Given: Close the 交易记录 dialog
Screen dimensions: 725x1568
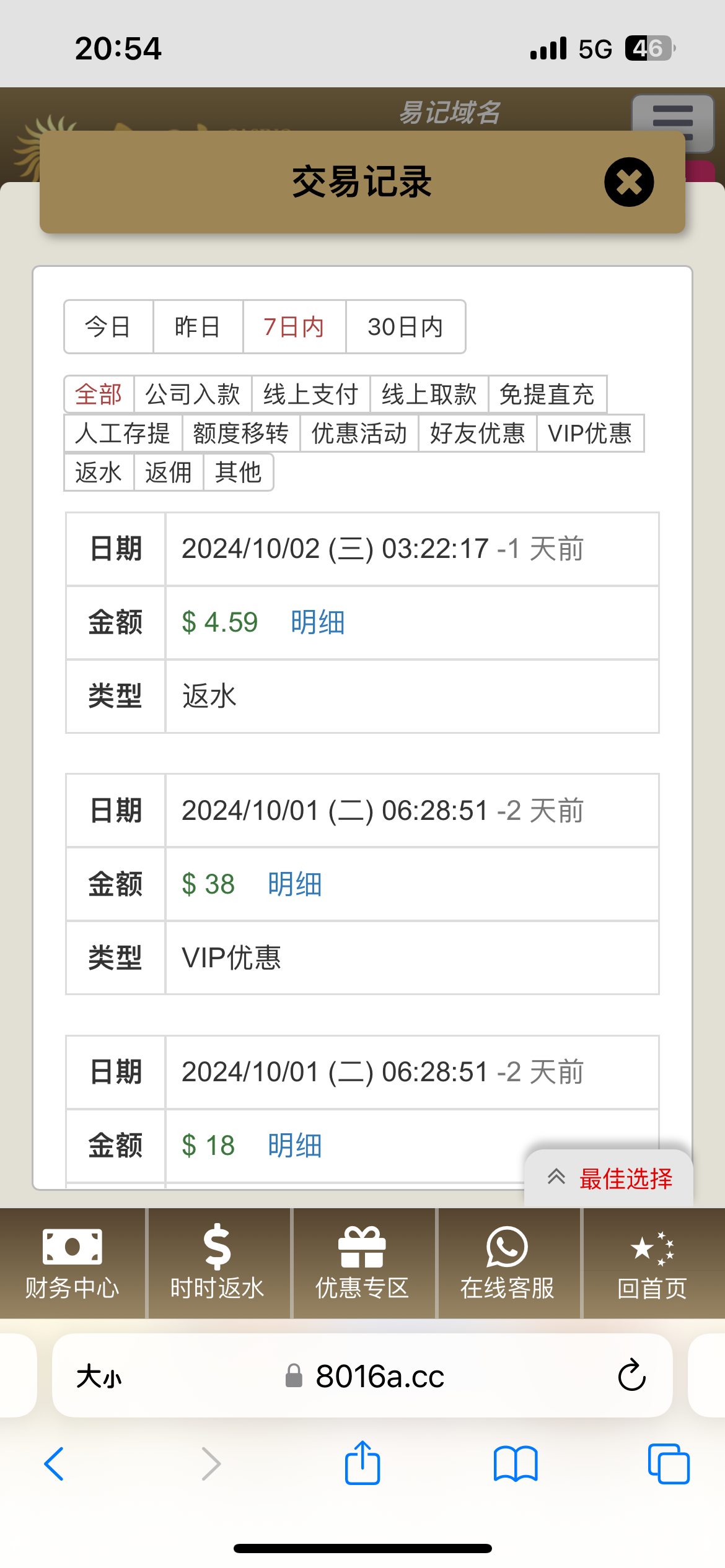Looking at the screenshot, I should 629,182.
